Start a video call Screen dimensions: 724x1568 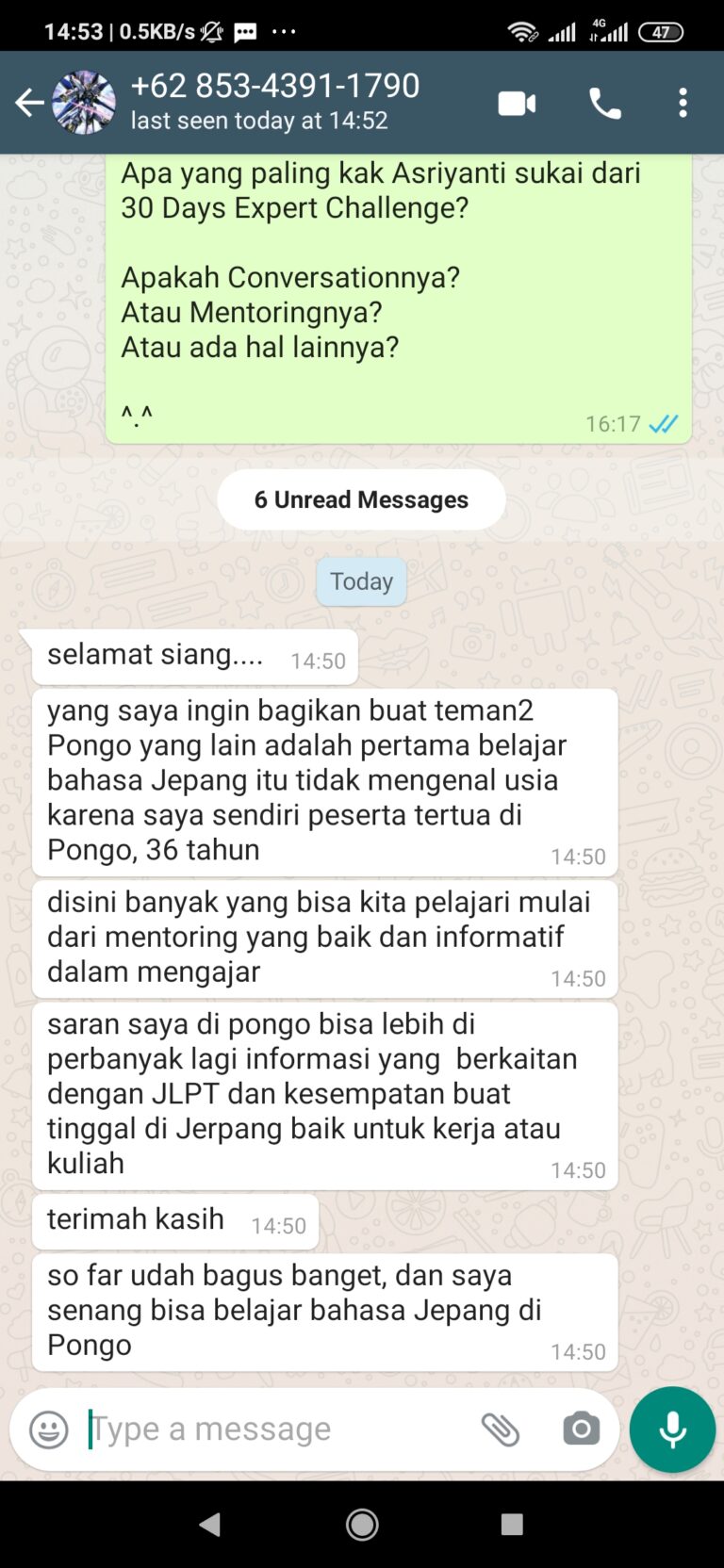517,103
